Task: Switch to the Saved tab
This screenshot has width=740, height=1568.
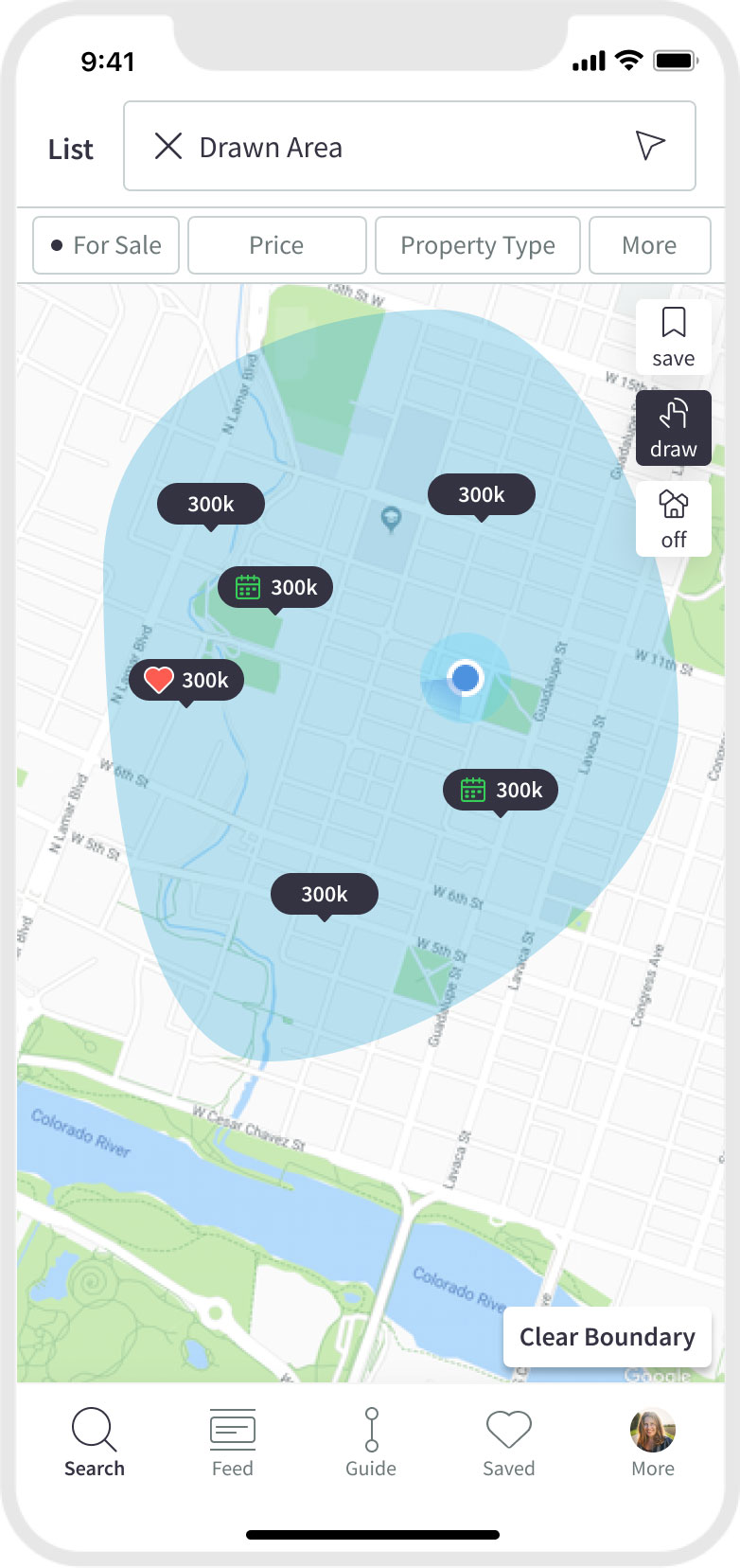Action: (509, 1442)
